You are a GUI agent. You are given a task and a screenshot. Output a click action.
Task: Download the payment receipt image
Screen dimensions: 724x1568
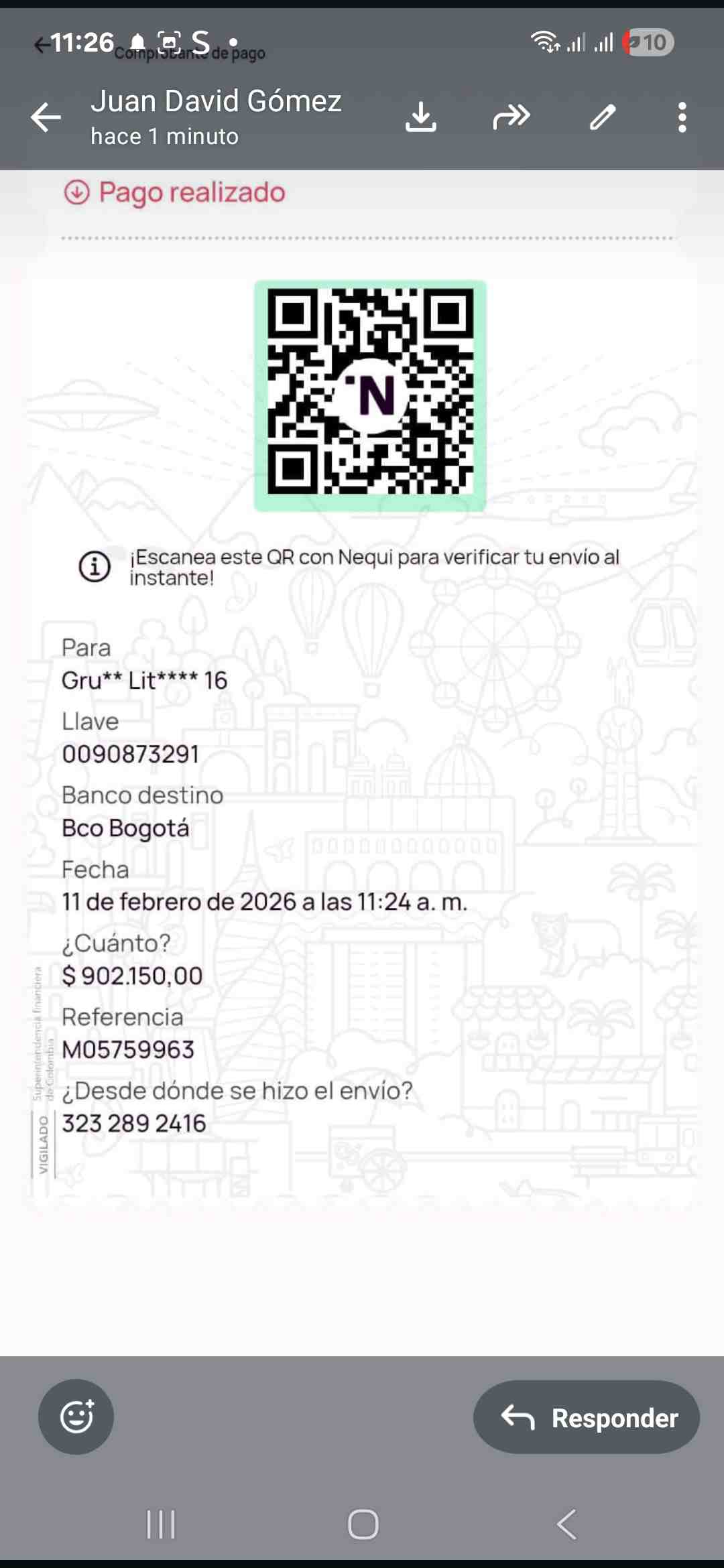click(x=421, y=117)
